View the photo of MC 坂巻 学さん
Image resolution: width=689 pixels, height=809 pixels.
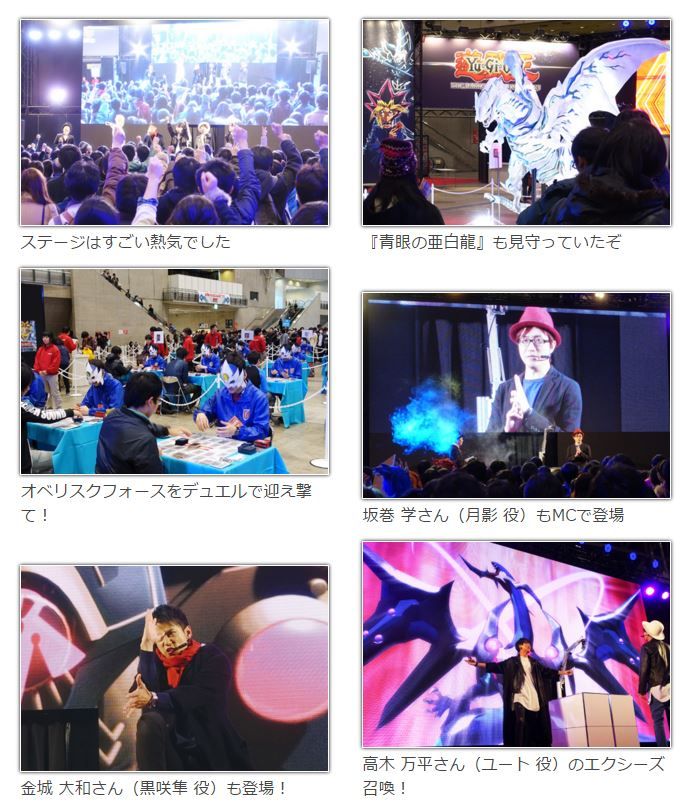tap(516, 395)
